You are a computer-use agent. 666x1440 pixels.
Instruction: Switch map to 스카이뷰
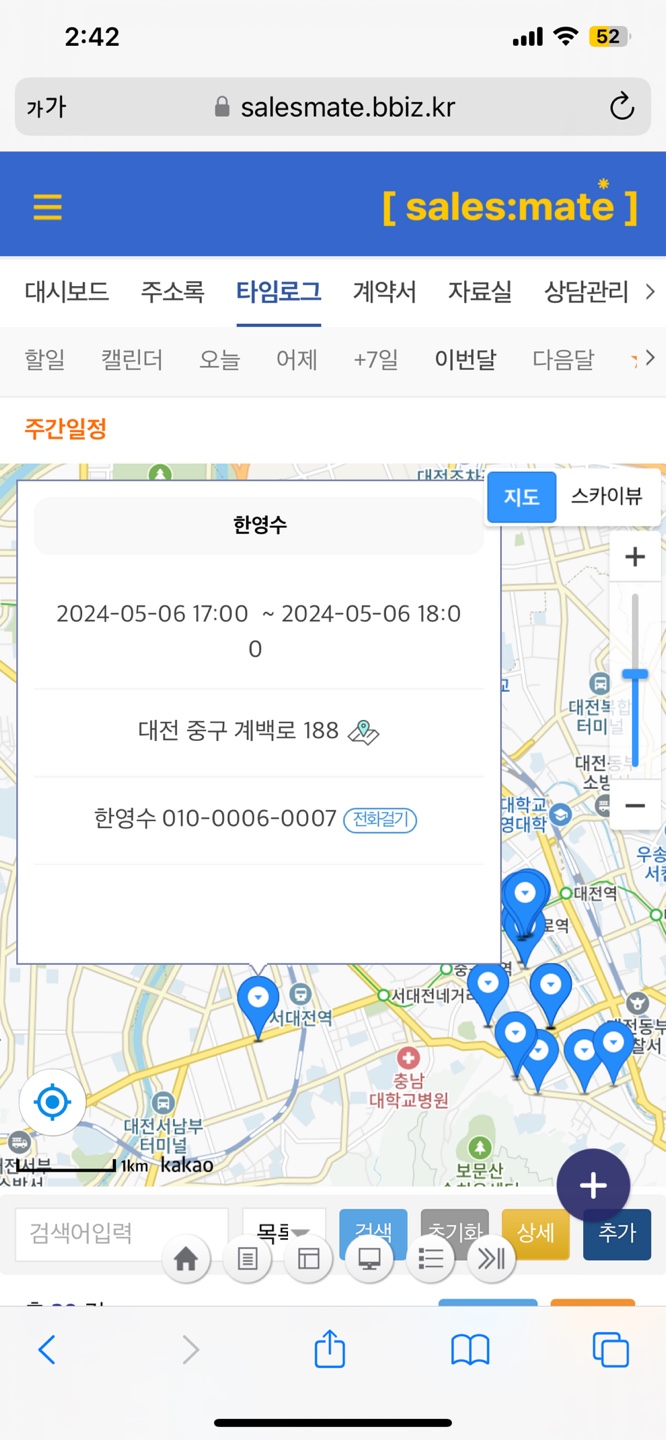tap(606, 497)
